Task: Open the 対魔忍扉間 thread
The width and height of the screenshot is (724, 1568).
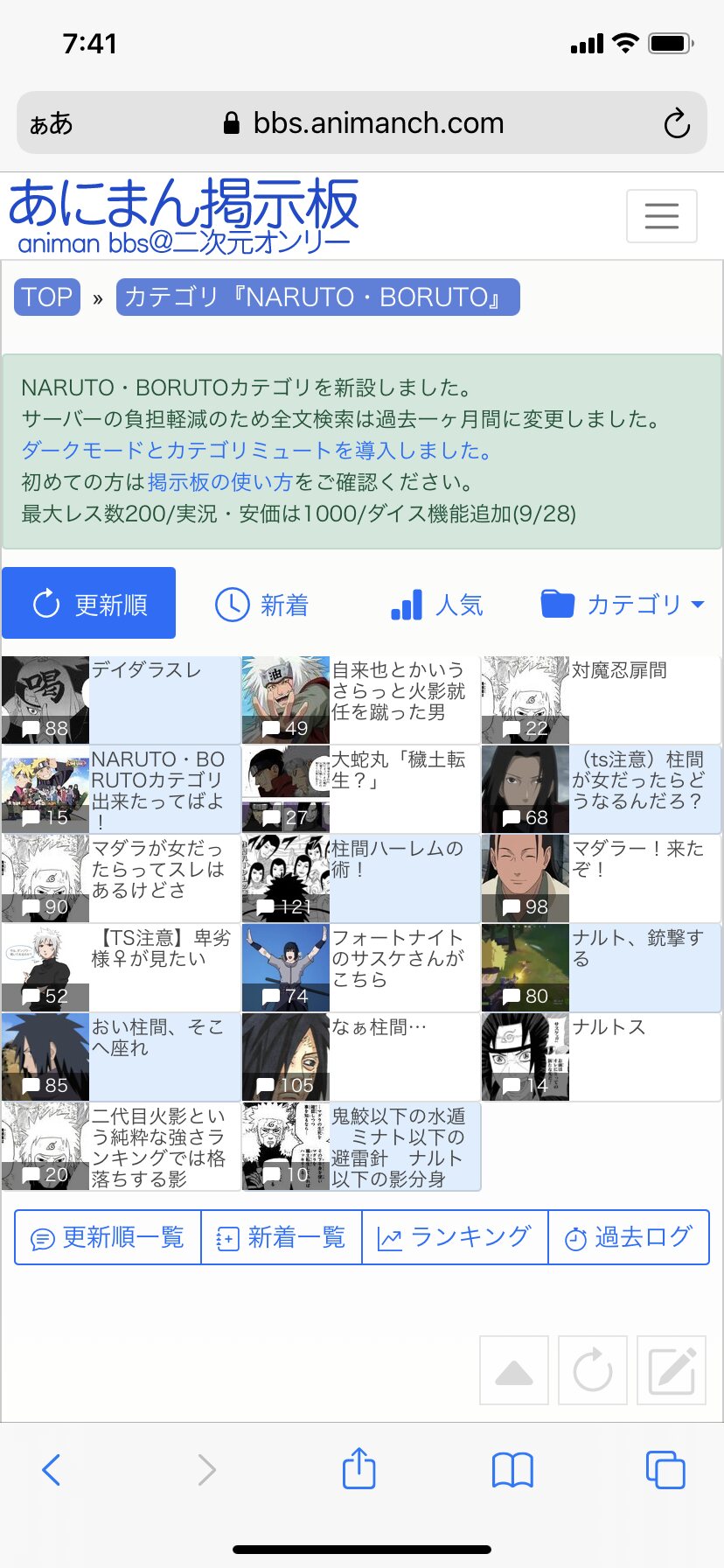Action: pos(601,700)
